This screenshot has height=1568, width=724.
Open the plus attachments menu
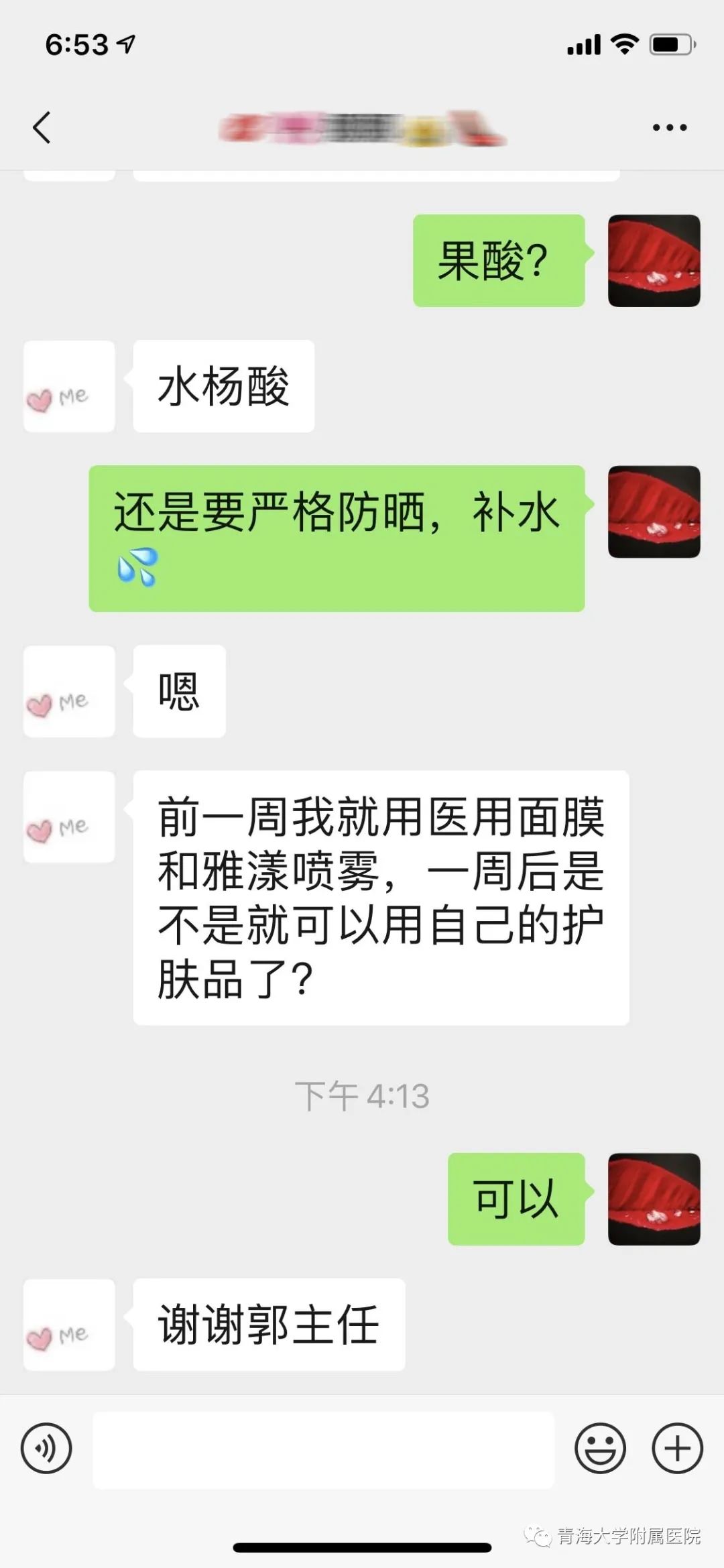point(677,1448)
